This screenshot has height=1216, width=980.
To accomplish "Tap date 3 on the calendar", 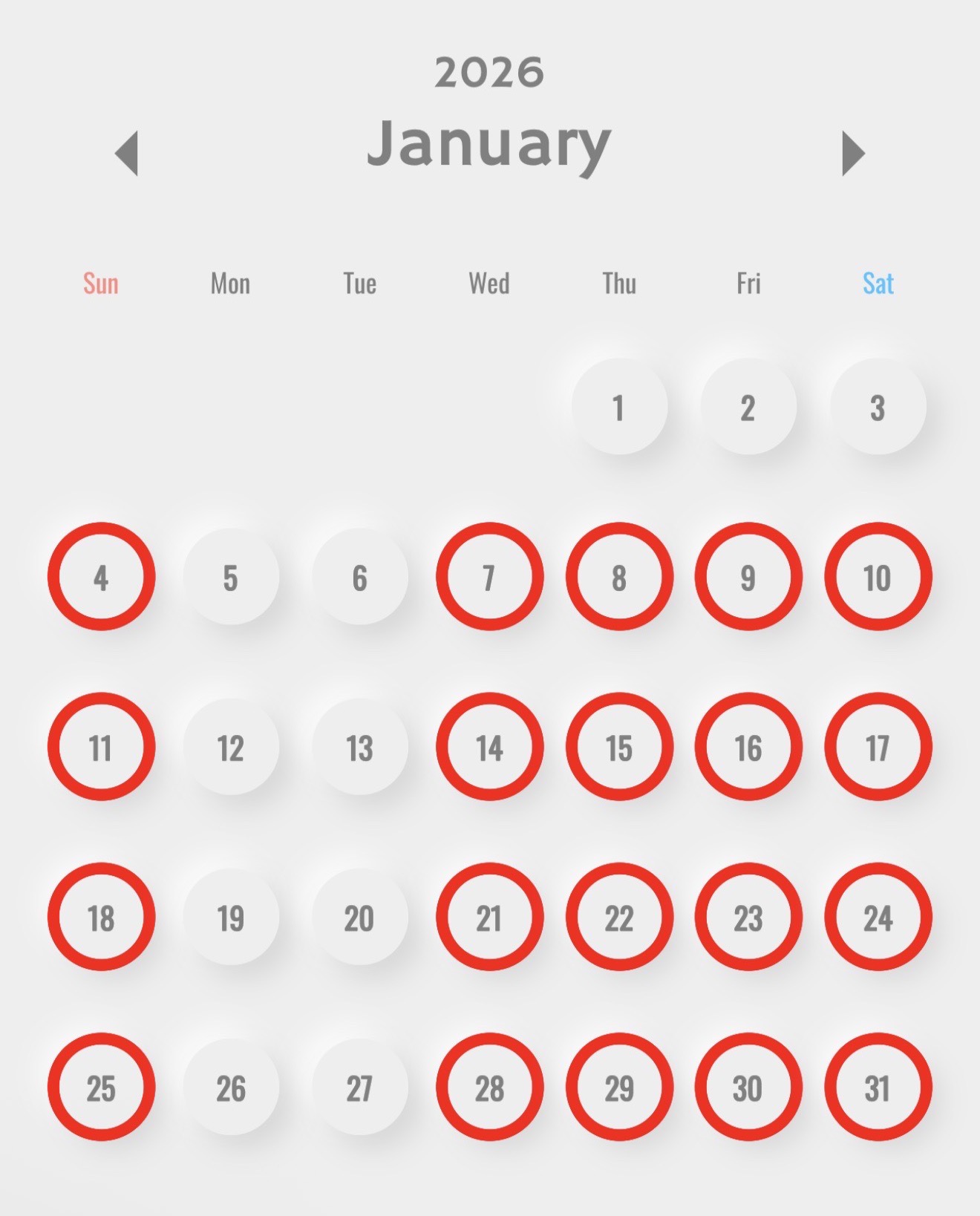I will pyautogui.click(x=878, y=407).
